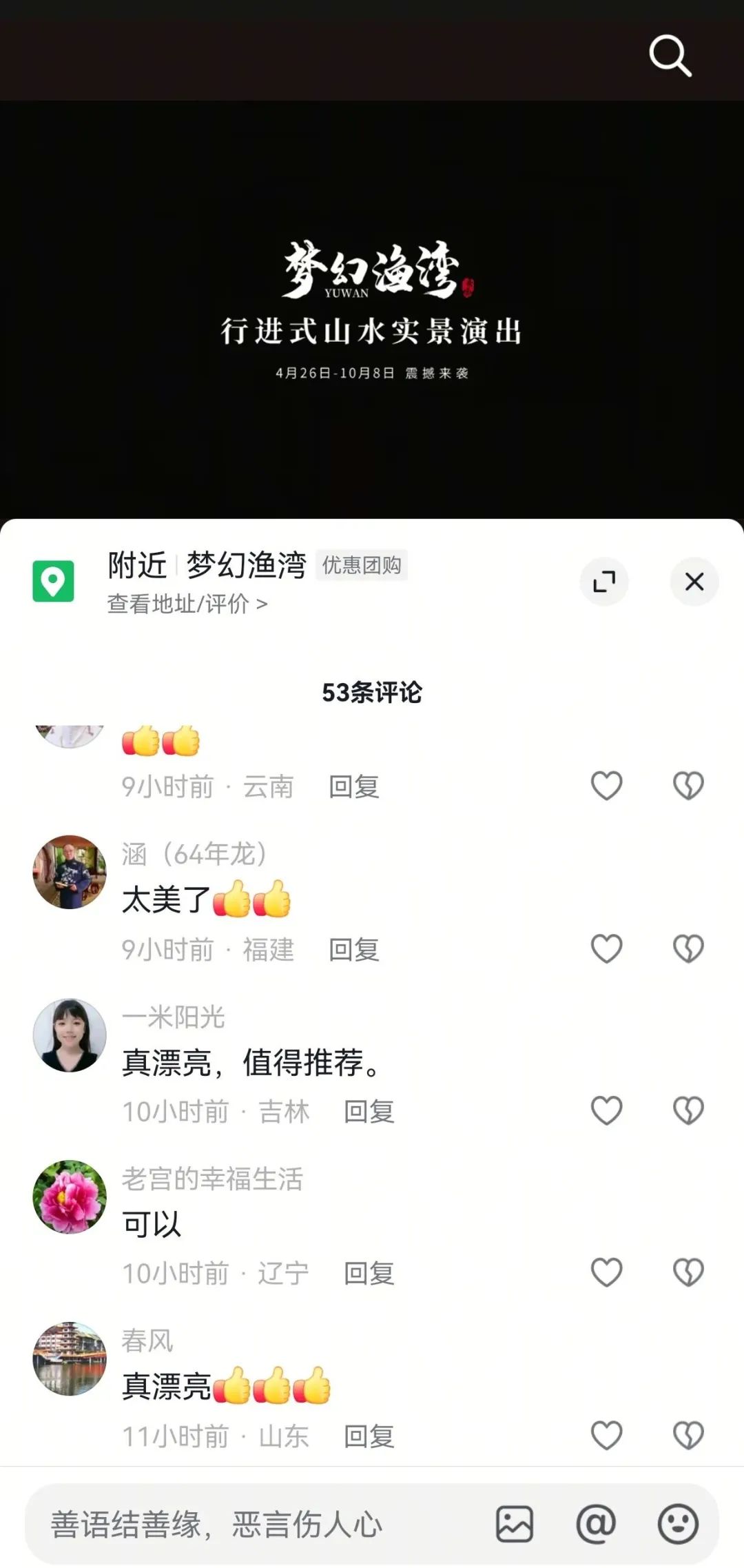Screen dimensions: 744x1568
Task: Like the comment by 涵（64年龙）
Action: [x=606, y=949]
